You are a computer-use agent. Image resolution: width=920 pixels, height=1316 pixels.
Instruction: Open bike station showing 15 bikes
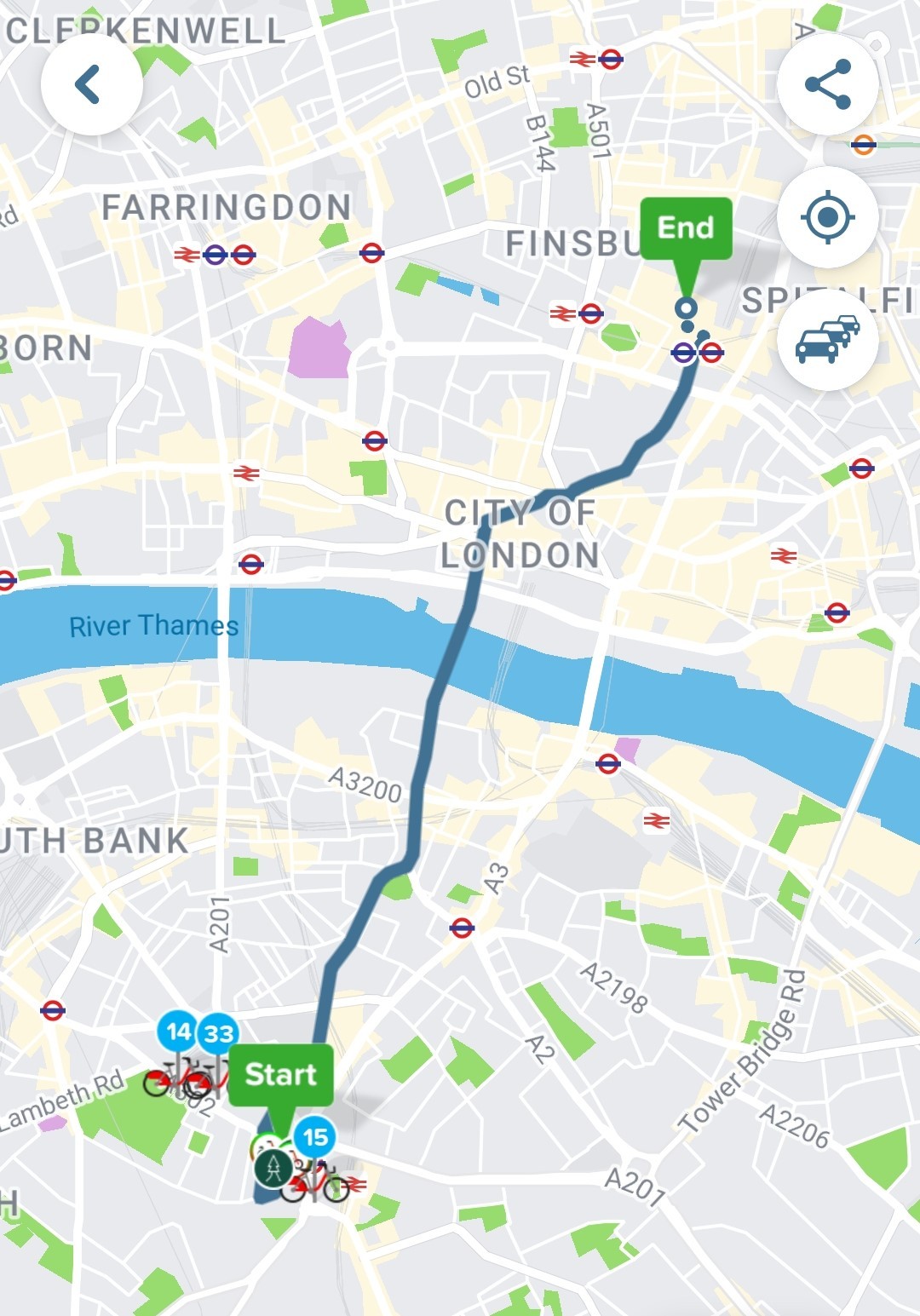click(315, 1137)
